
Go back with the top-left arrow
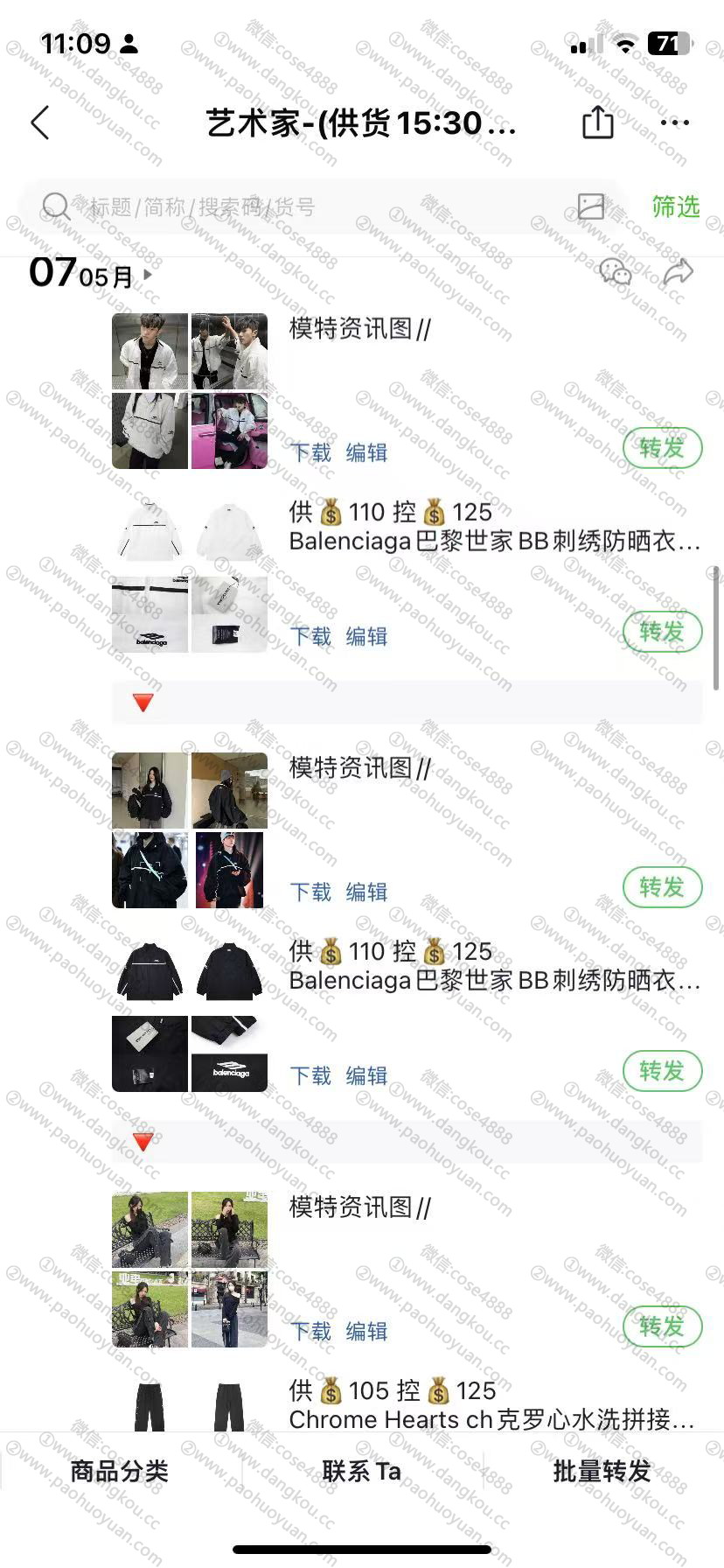40,122
